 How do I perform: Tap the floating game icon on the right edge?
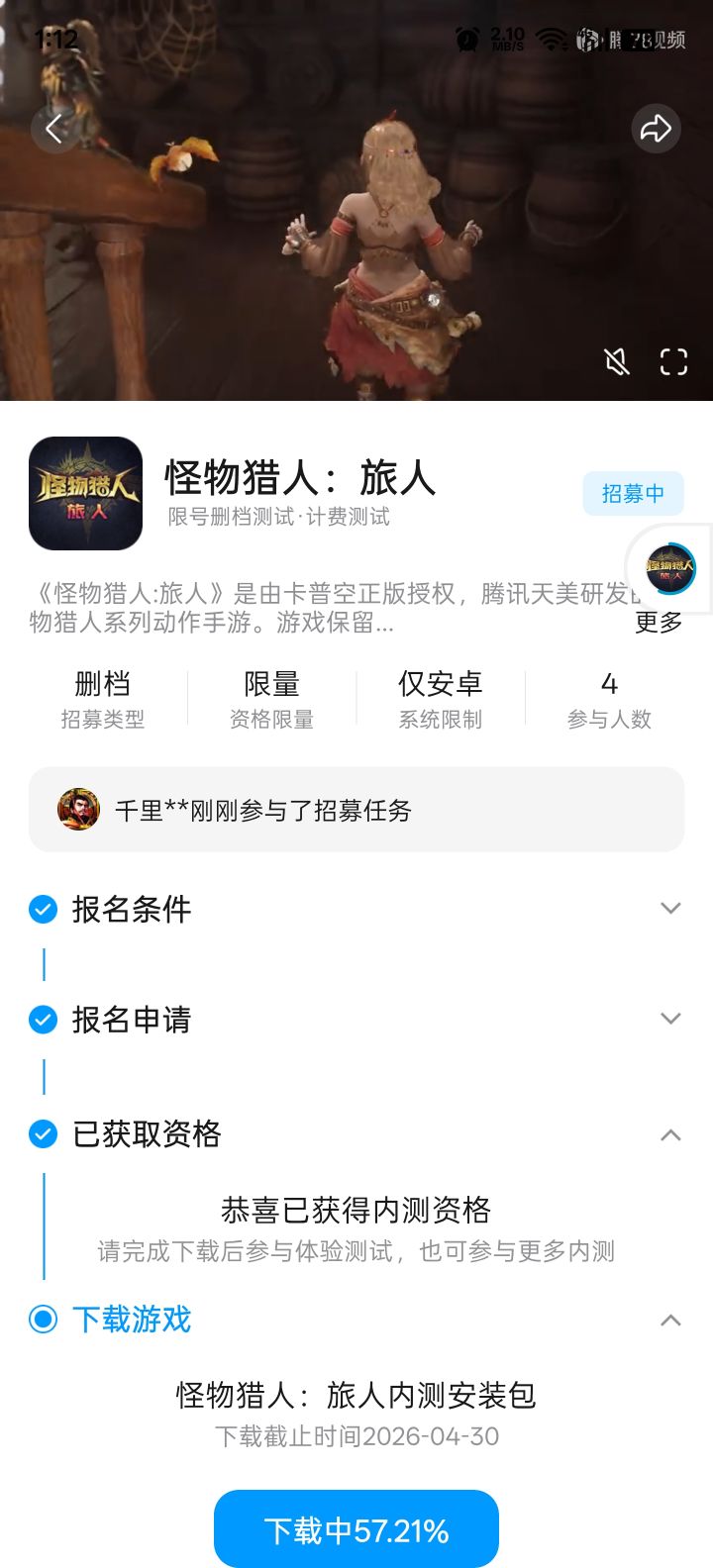coord(671,569)
